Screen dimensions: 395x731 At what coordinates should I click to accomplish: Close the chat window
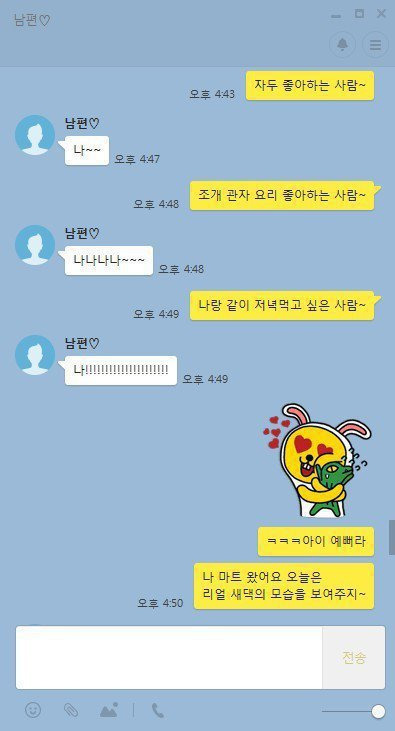[x=381, y=14]
